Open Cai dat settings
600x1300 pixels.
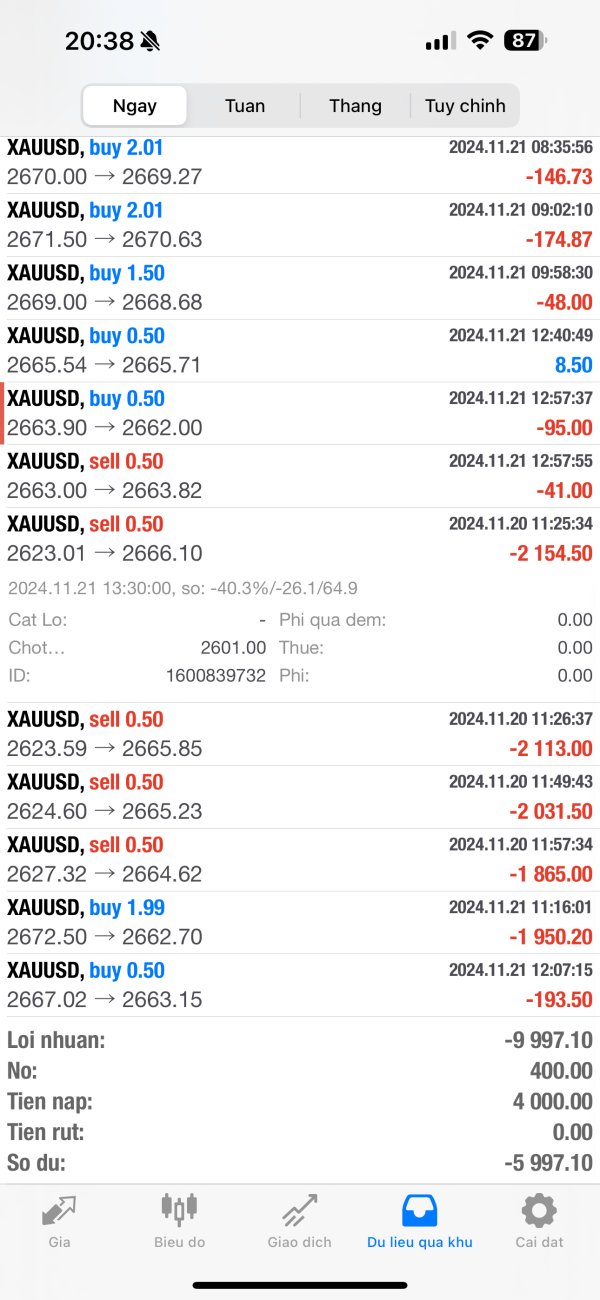click(539, 1221)
